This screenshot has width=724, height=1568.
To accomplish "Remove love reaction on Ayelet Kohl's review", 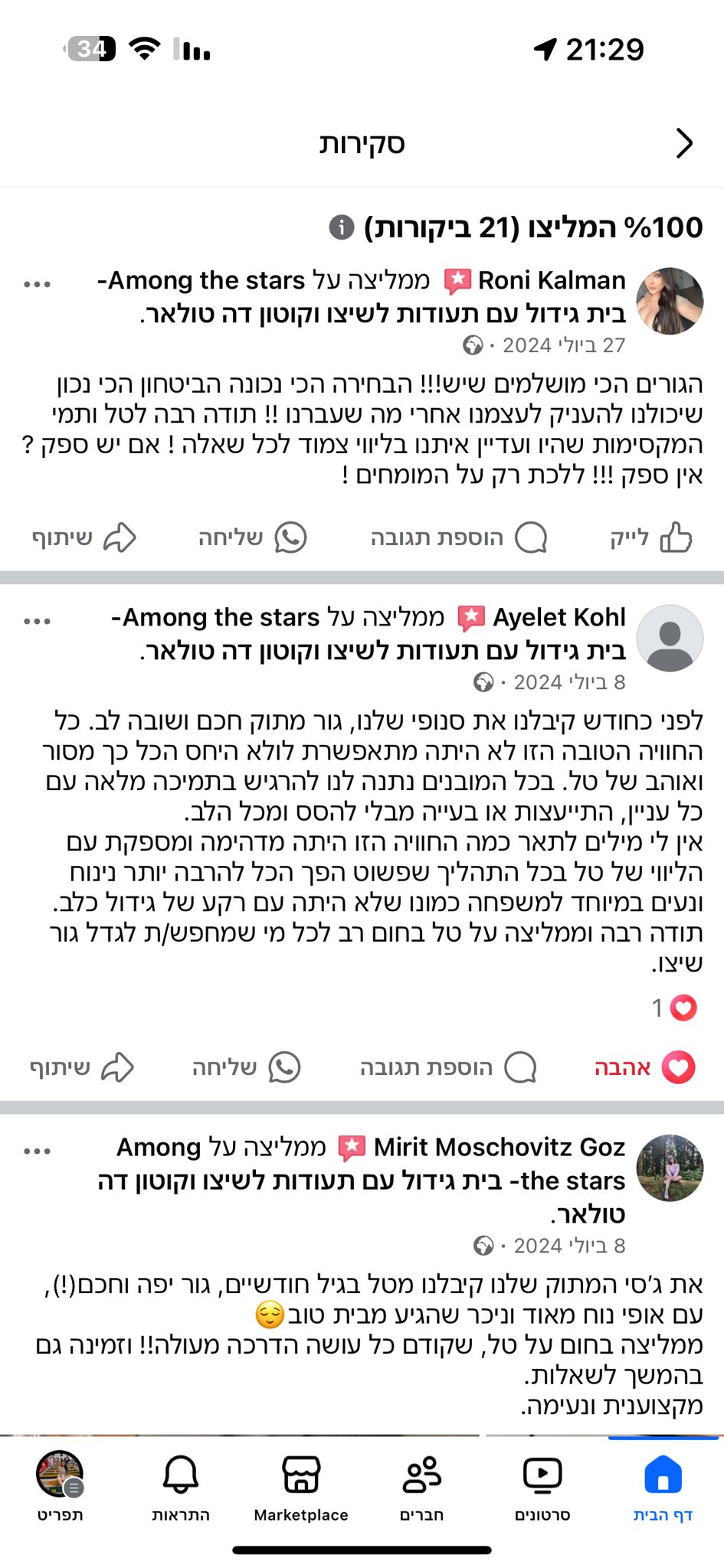I will click(645, 1067).
